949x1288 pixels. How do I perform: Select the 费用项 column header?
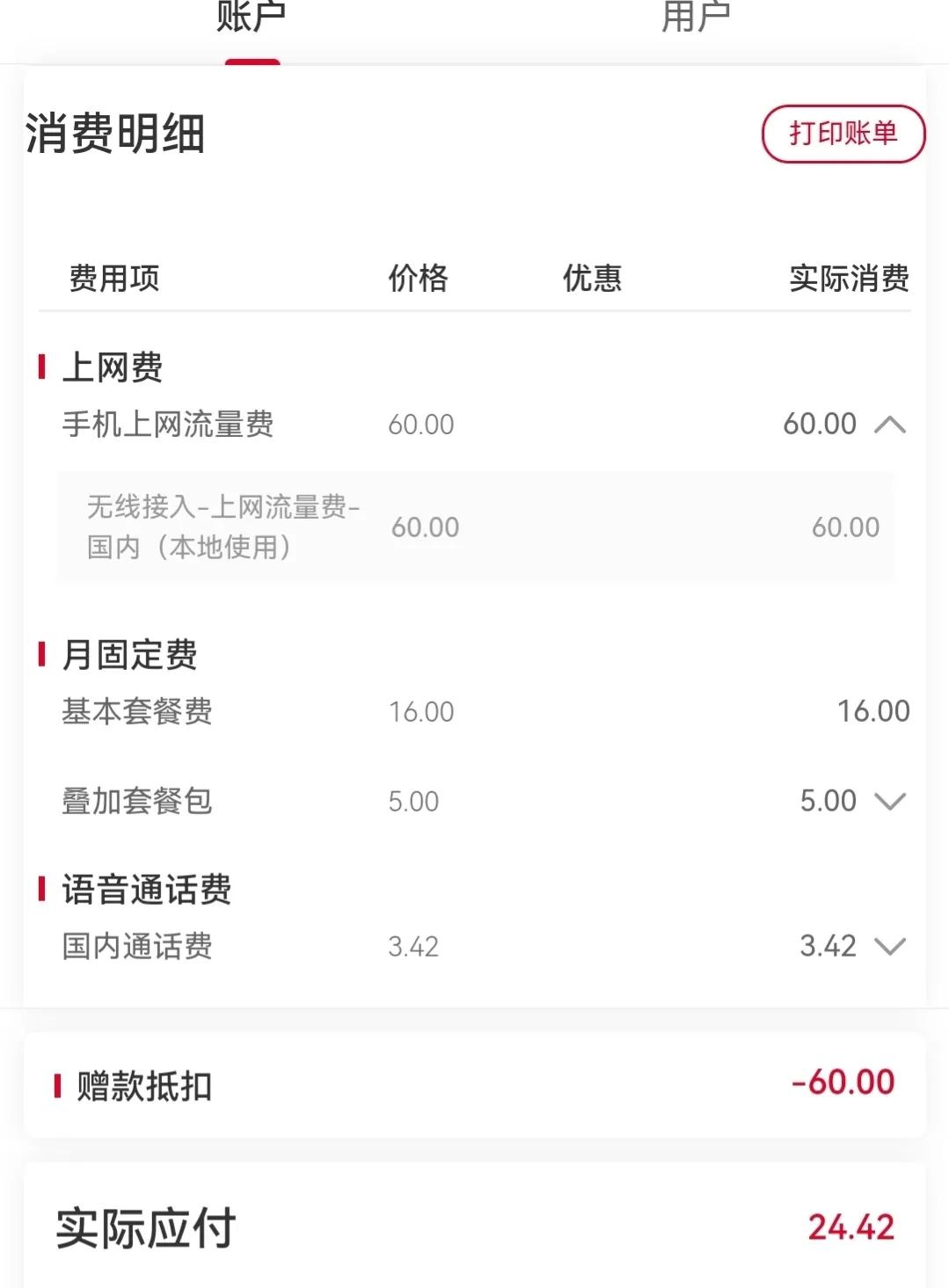(x=112, y=280)
